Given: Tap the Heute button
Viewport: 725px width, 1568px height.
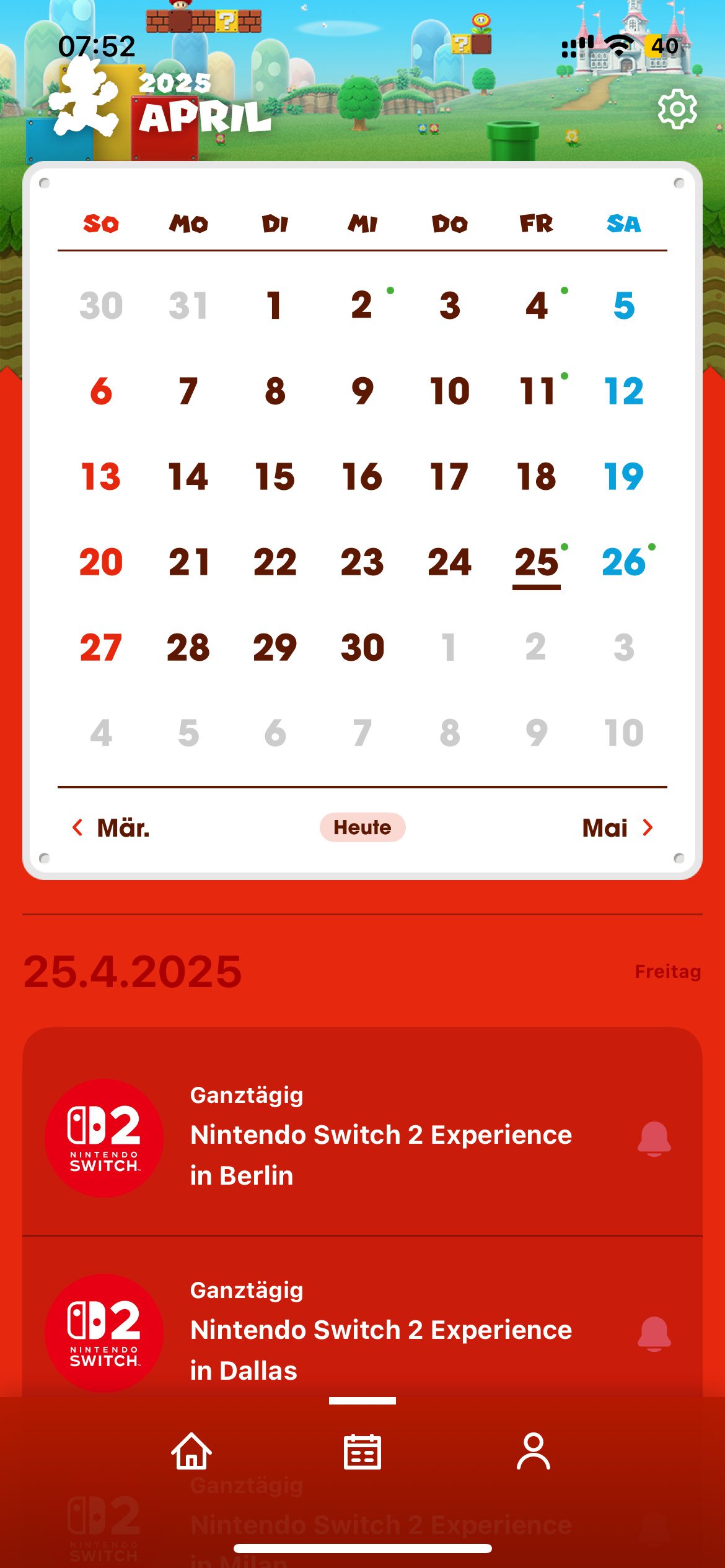Looking at the screenshot, I should click(362, 828).
